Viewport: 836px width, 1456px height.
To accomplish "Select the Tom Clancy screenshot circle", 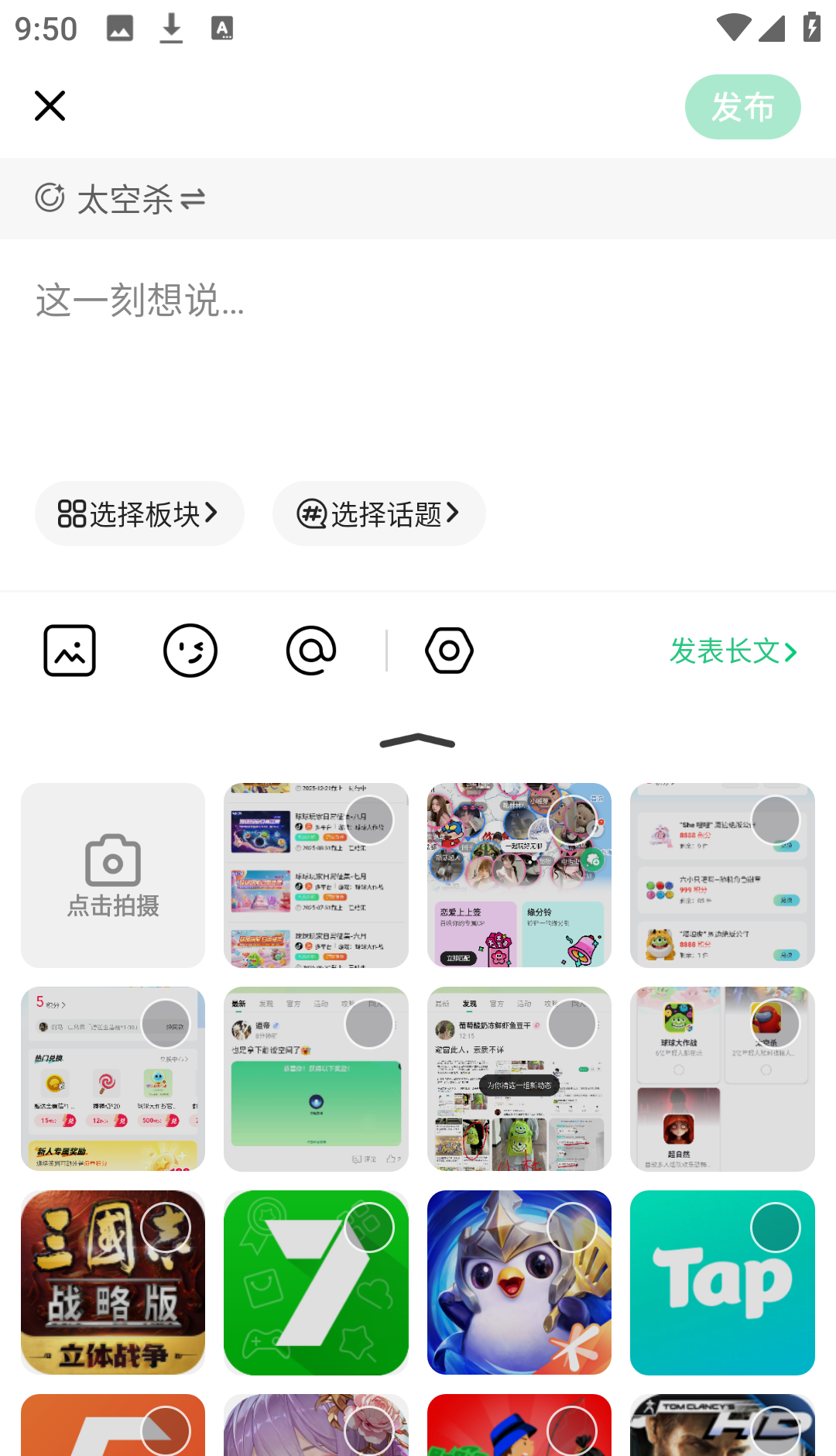I will [x=776, y=1429].
